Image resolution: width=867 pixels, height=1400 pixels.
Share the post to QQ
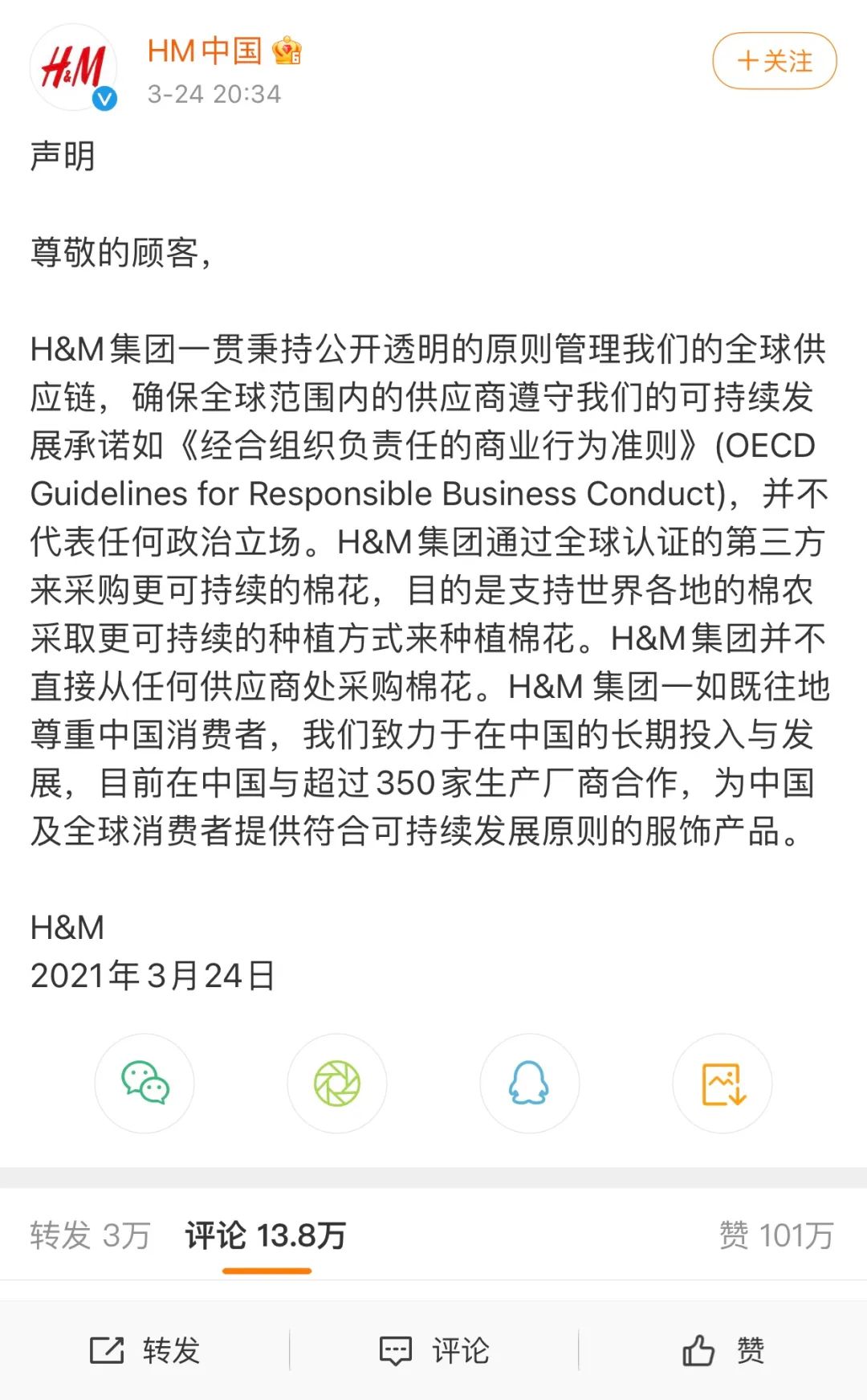click(529, 1084)
